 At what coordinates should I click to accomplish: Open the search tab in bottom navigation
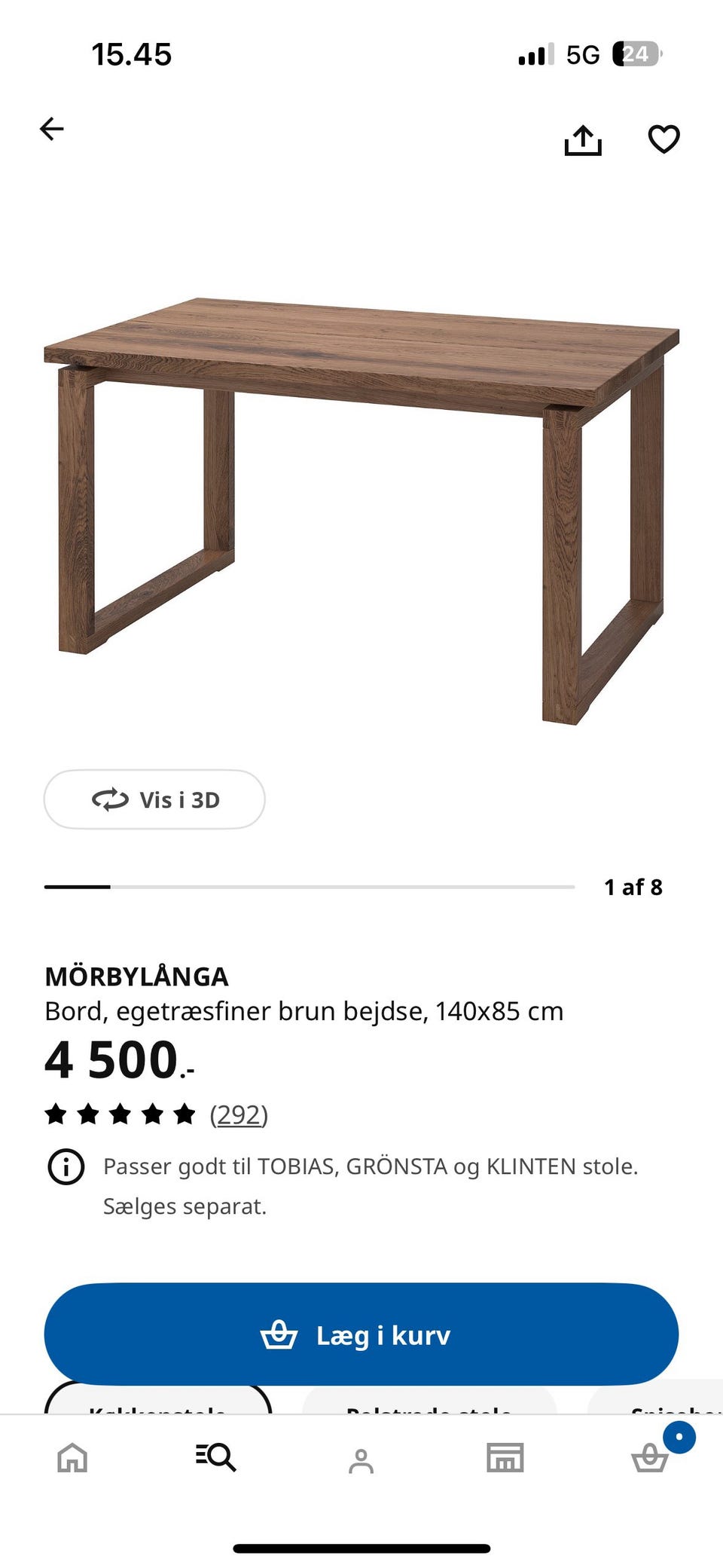[216, 1457]
